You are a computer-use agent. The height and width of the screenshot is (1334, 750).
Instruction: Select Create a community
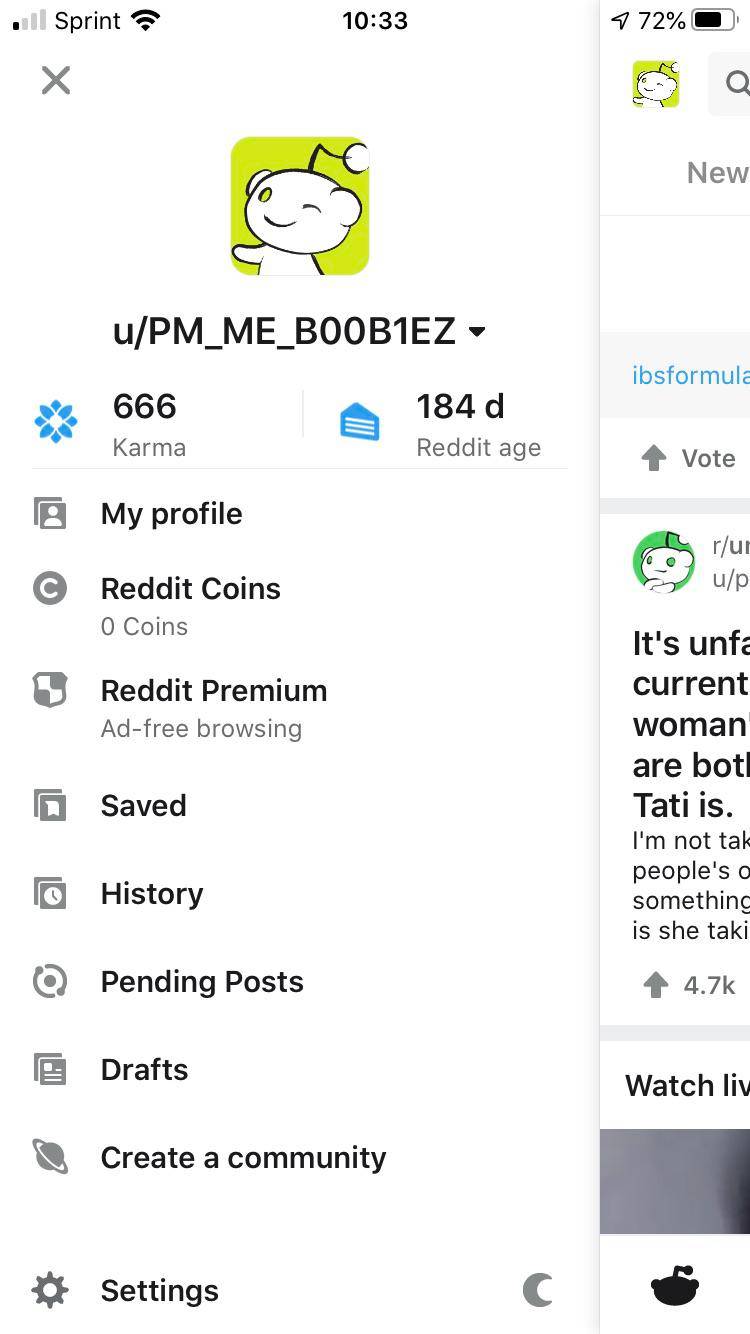tap(242, 1158)
